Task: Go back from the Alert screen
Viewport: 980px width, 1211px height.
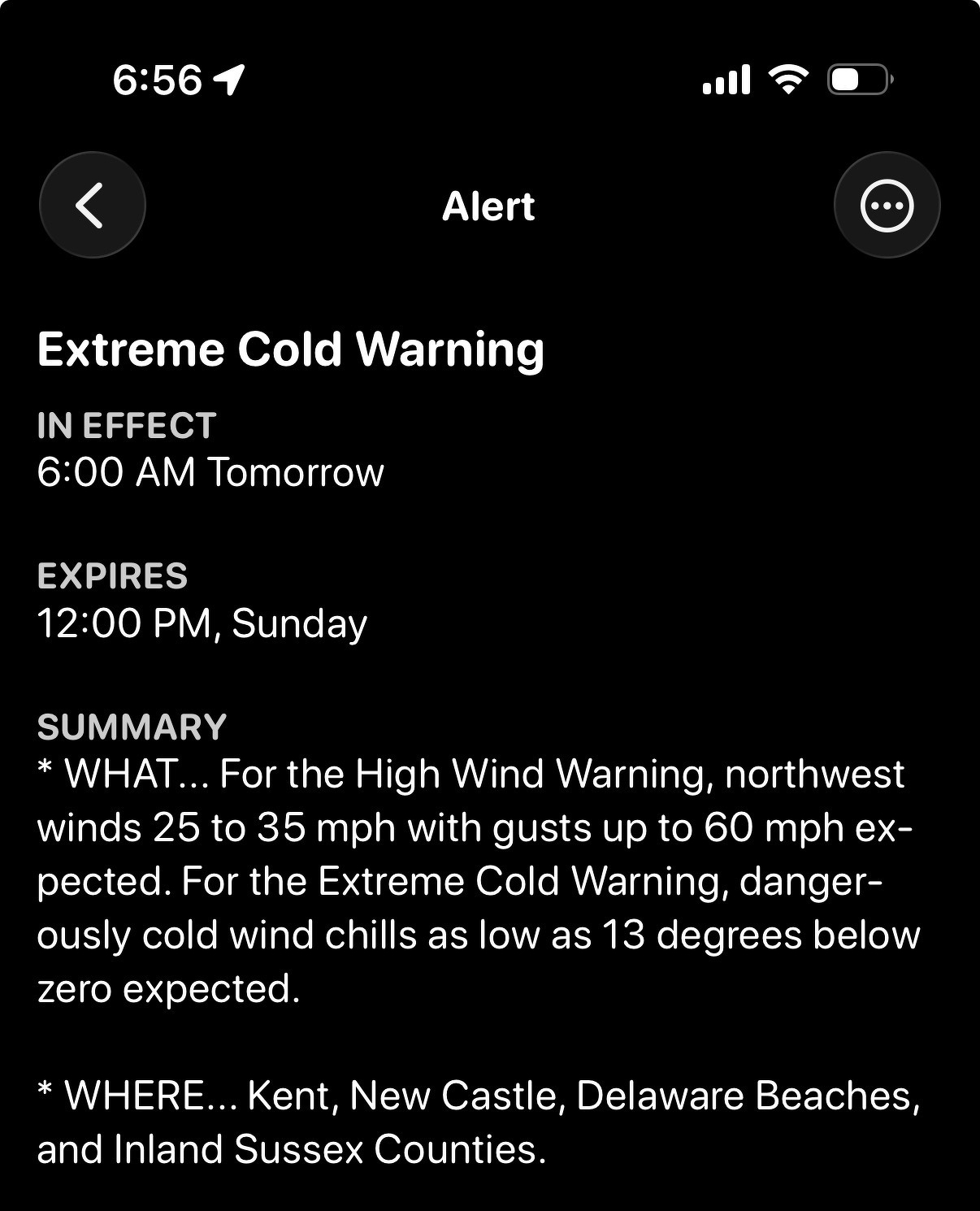Action: tap(92, 205)
